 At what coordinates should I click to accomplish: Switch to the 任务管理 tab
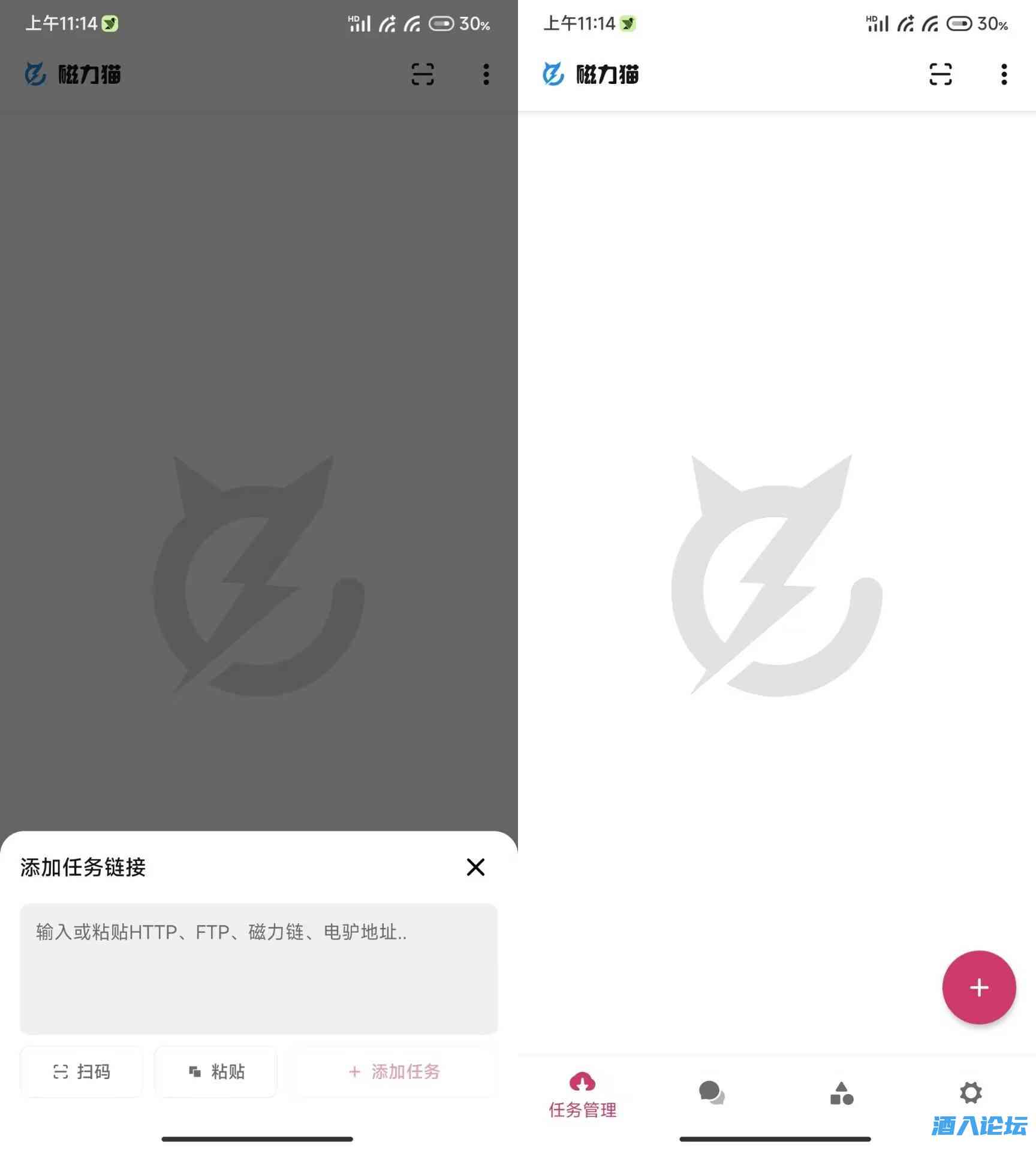582,1095
